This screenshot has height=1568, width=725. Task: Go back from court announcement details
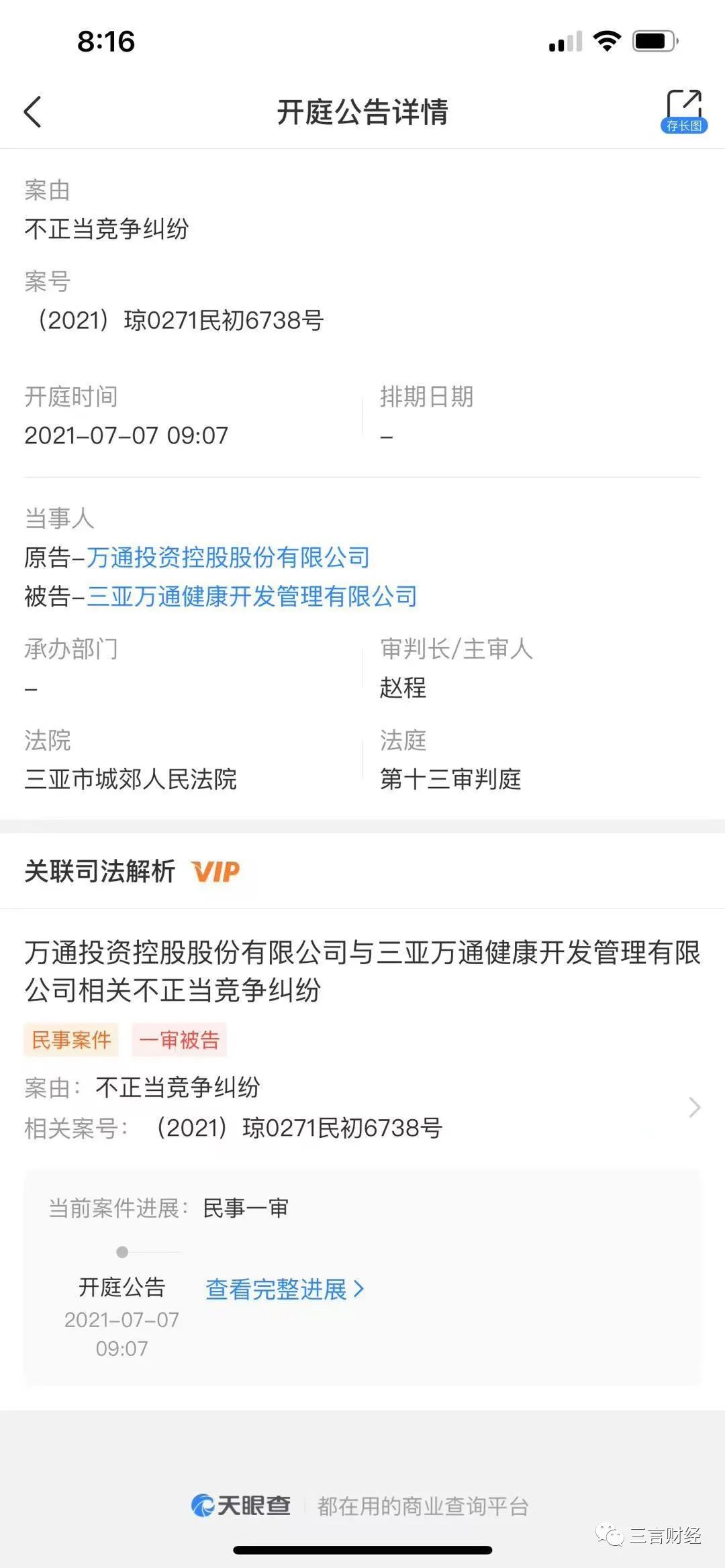tap(32, 111)
